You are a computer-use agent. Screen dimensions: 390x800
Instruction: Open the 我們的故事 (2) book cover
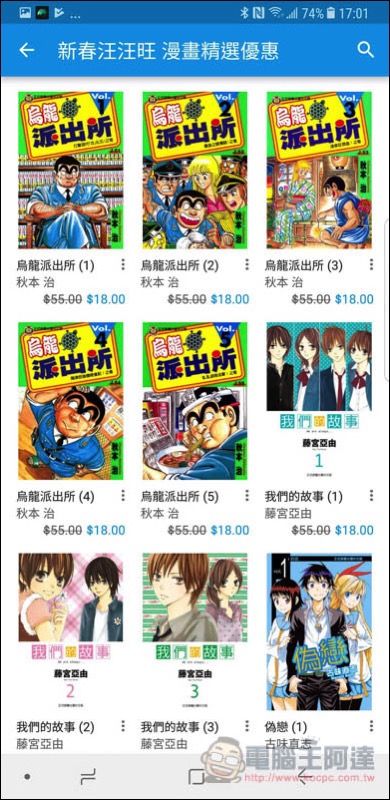tap(70, 632)
